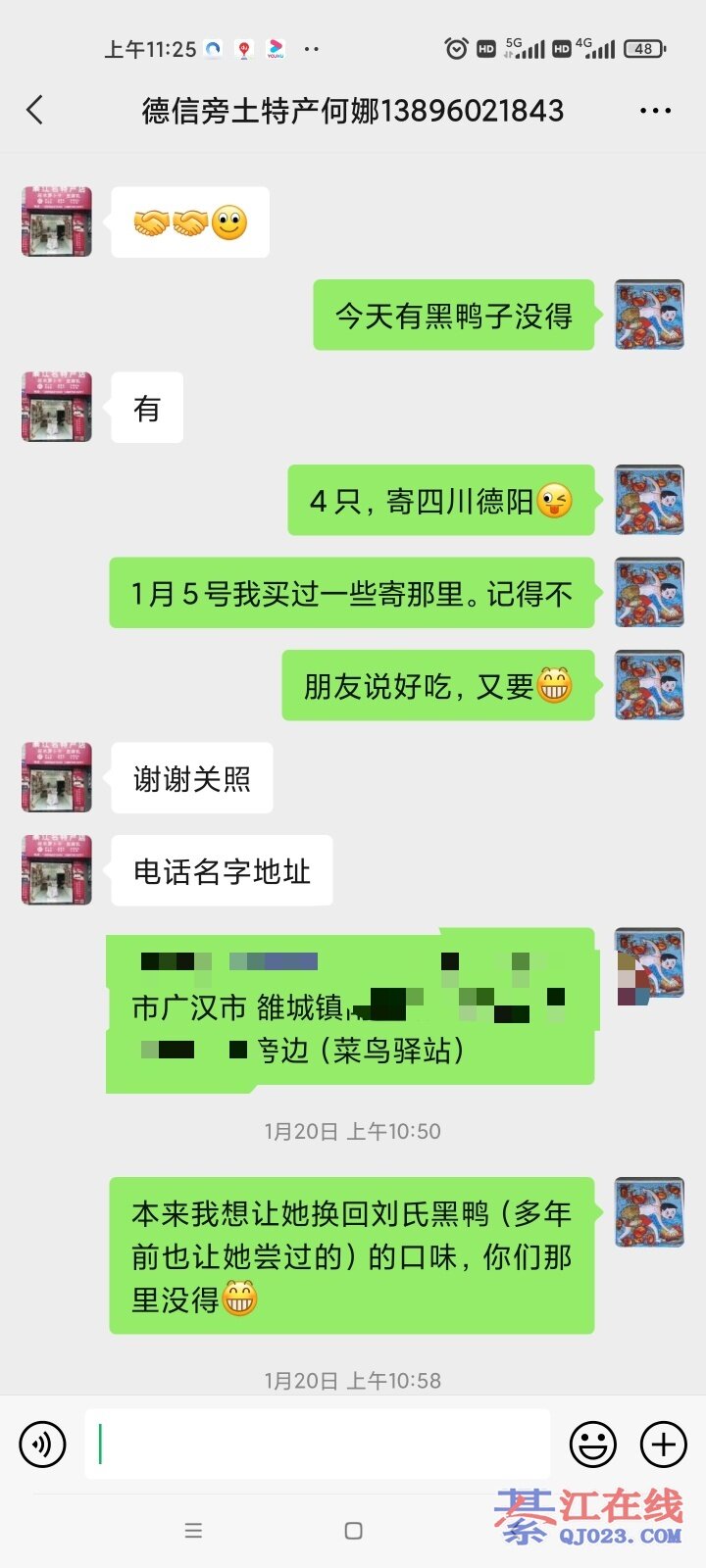Open the seller's avatar beside "谢谢关照"
This screenshot has height=1568, width=706.
(57, 777)
